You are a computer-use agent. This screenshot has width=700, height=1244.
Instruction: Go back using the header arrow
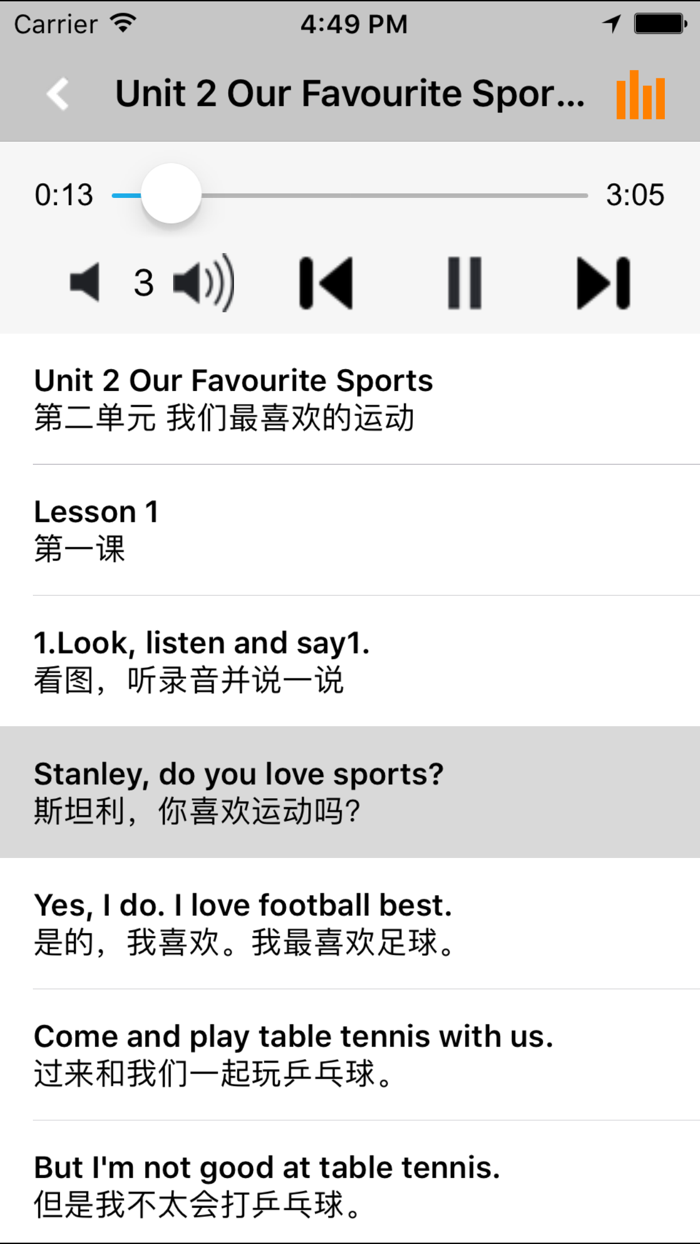58,94
